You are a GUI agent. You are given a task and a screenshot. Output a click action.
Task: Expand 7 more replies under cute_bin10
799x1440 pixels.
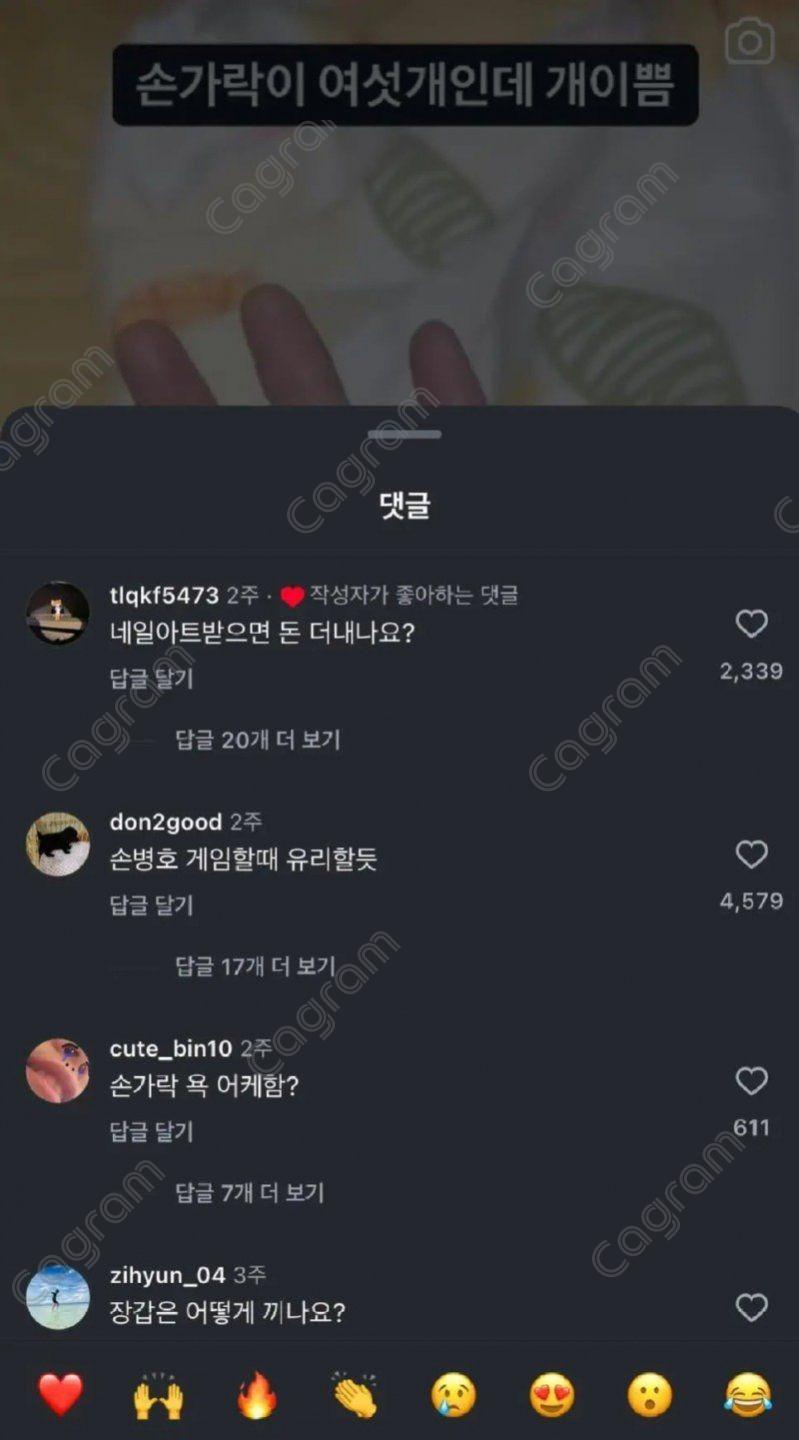250,1192
